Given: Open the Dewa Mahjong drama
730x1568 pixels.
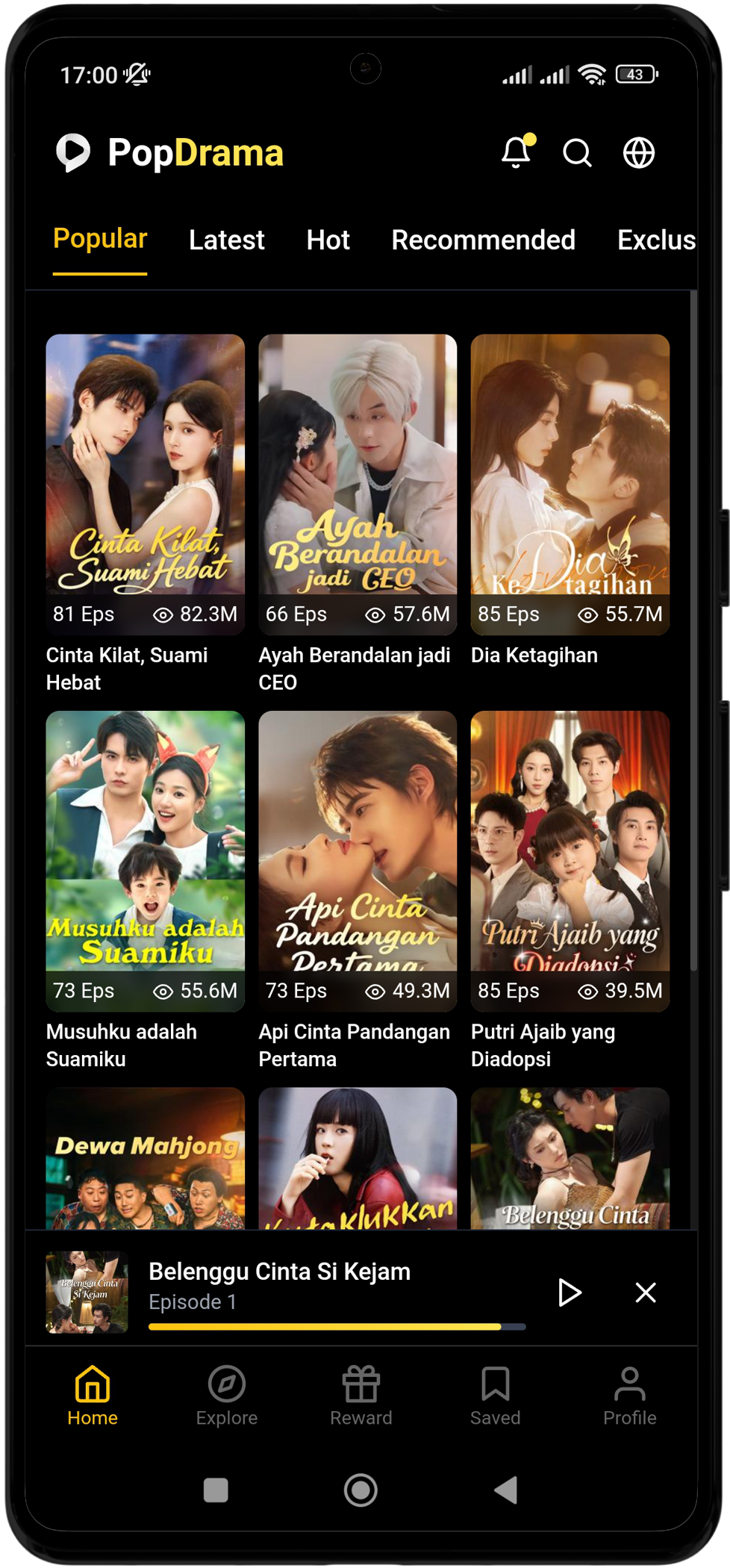Looking at the screenshot, I should tap(145, 1159).
